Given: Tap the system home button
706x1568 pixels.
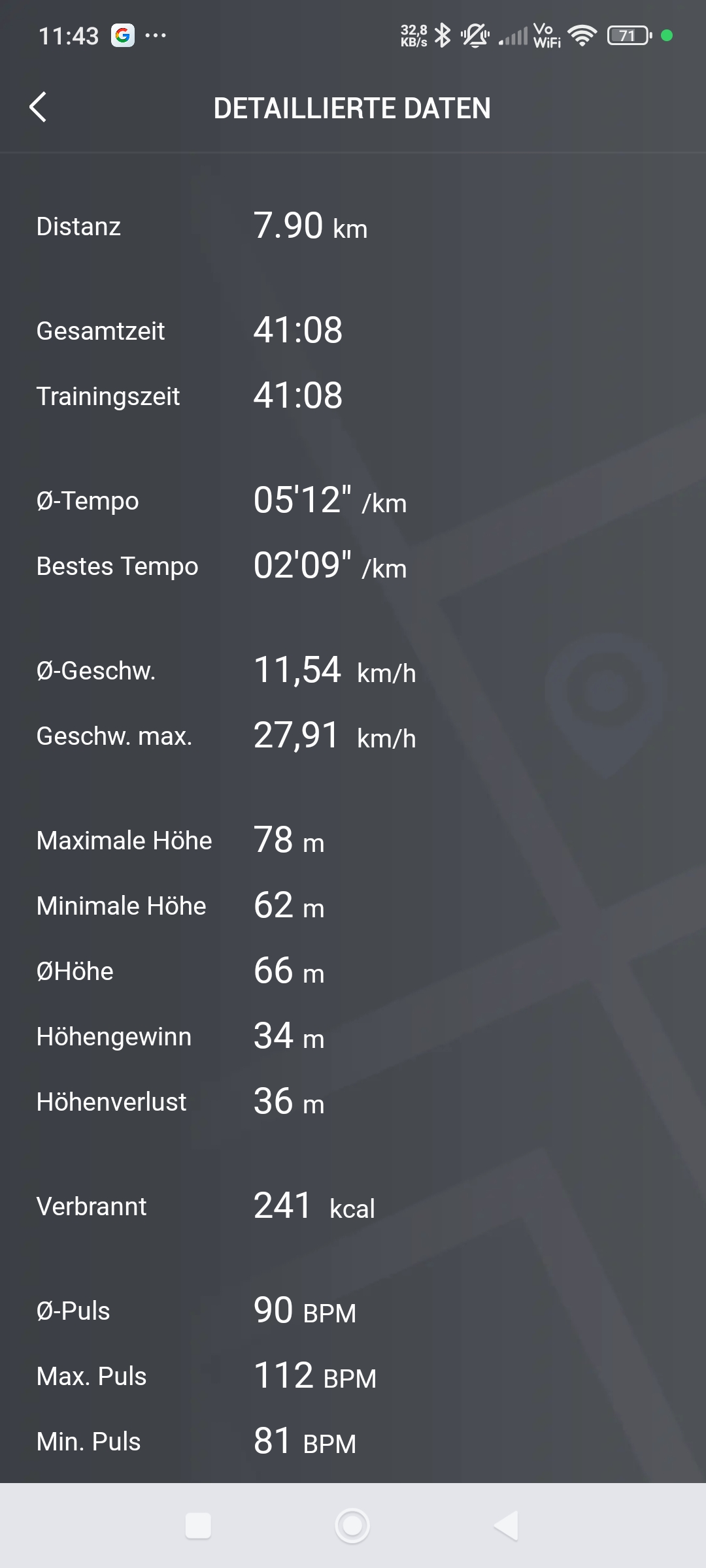Looking at the screenshot, I should coord(352,1526).
